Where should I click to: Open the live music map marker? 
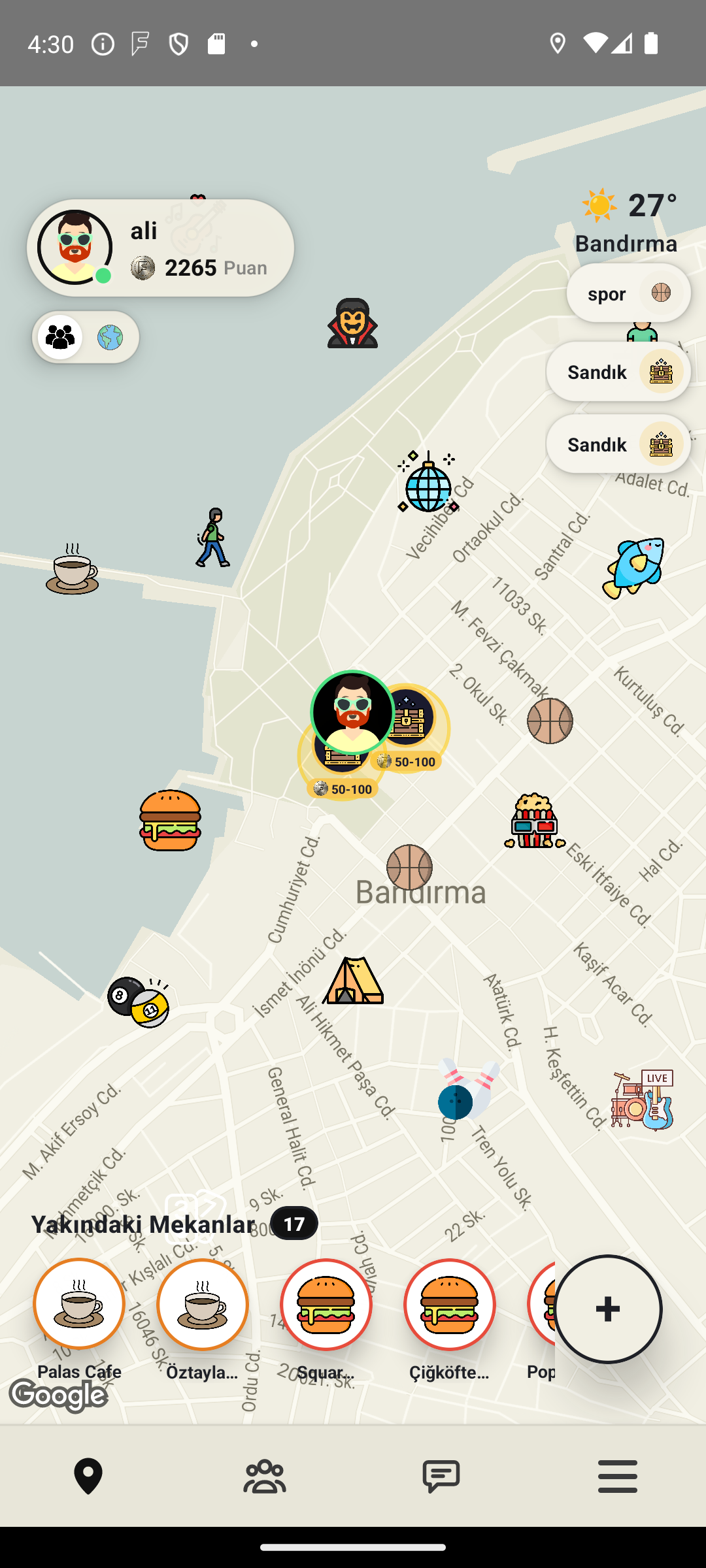point(643,1100)
